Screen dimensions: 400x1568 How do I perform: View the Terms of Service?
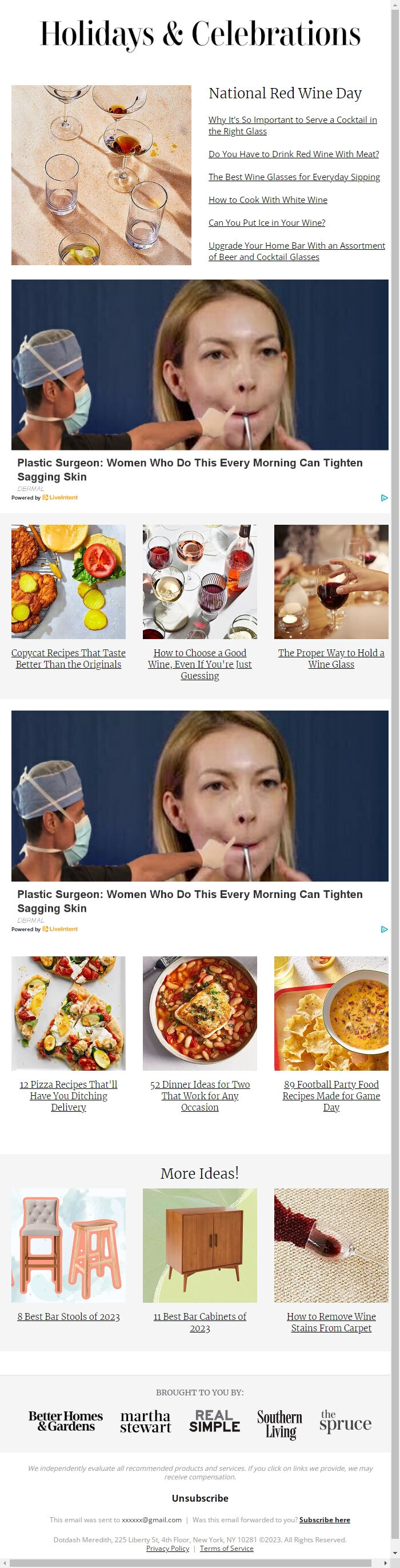tap(226, 1548)
